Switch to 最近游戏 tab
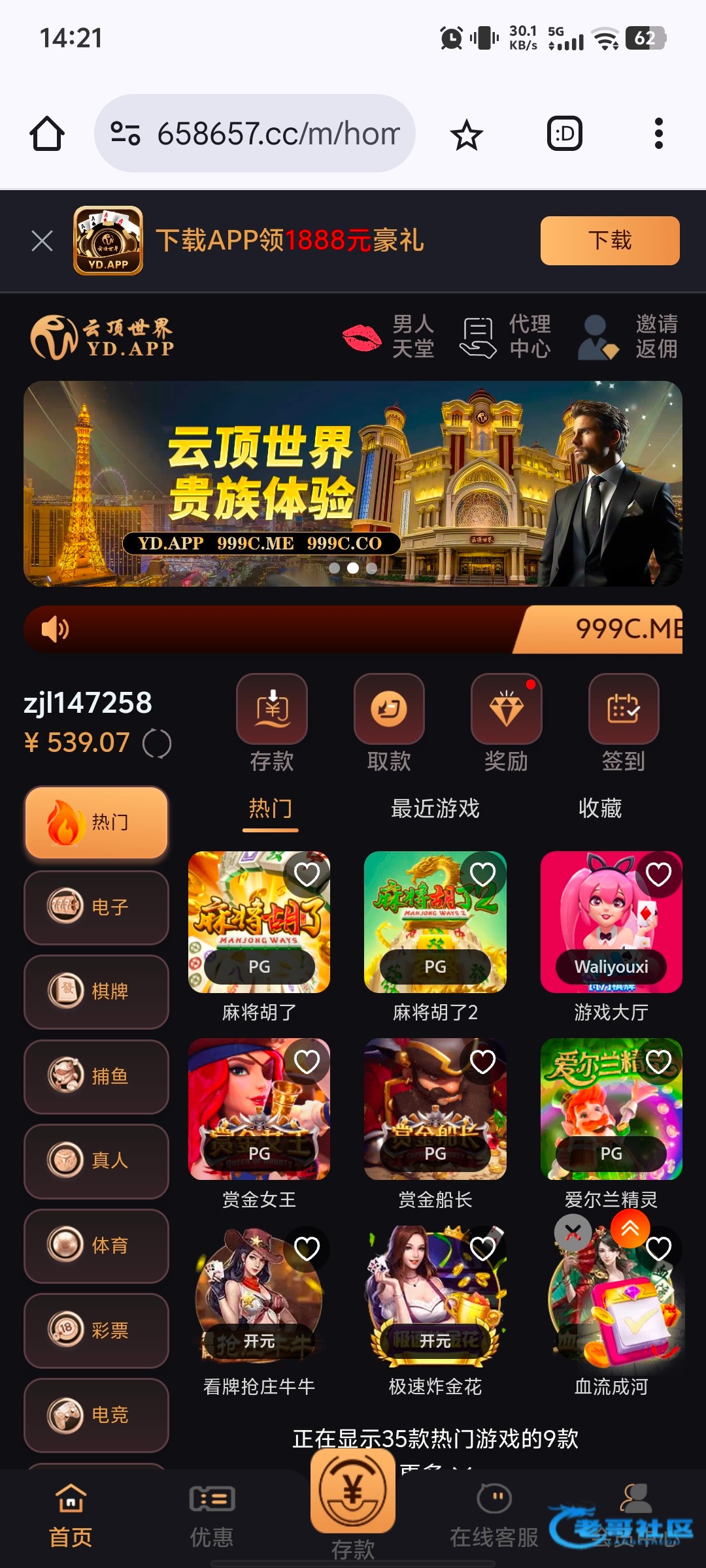This screenshot has width=706, height=1568. click(435, 809)
